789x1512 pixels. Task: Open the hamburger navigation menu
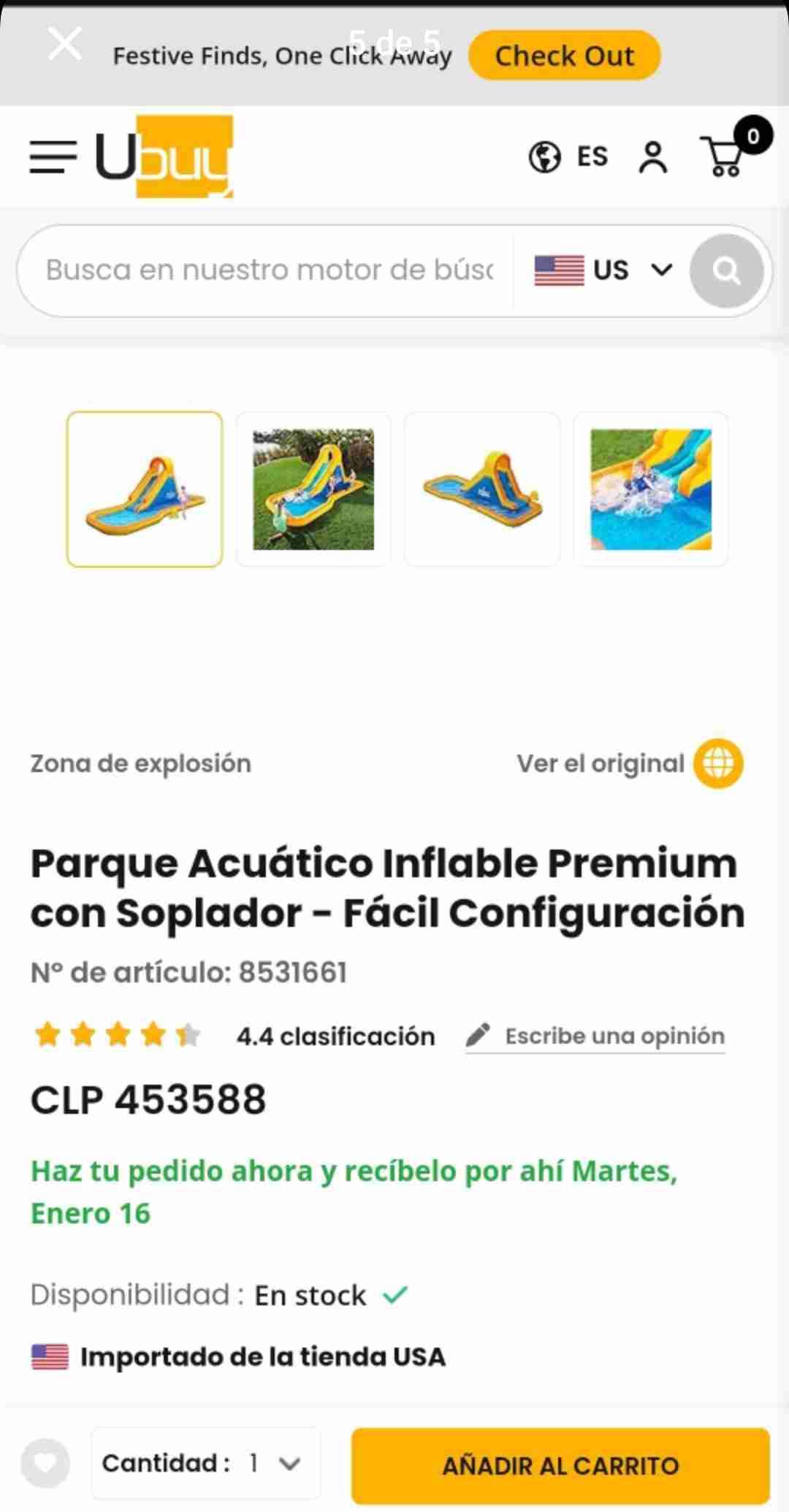click(52, 156)
